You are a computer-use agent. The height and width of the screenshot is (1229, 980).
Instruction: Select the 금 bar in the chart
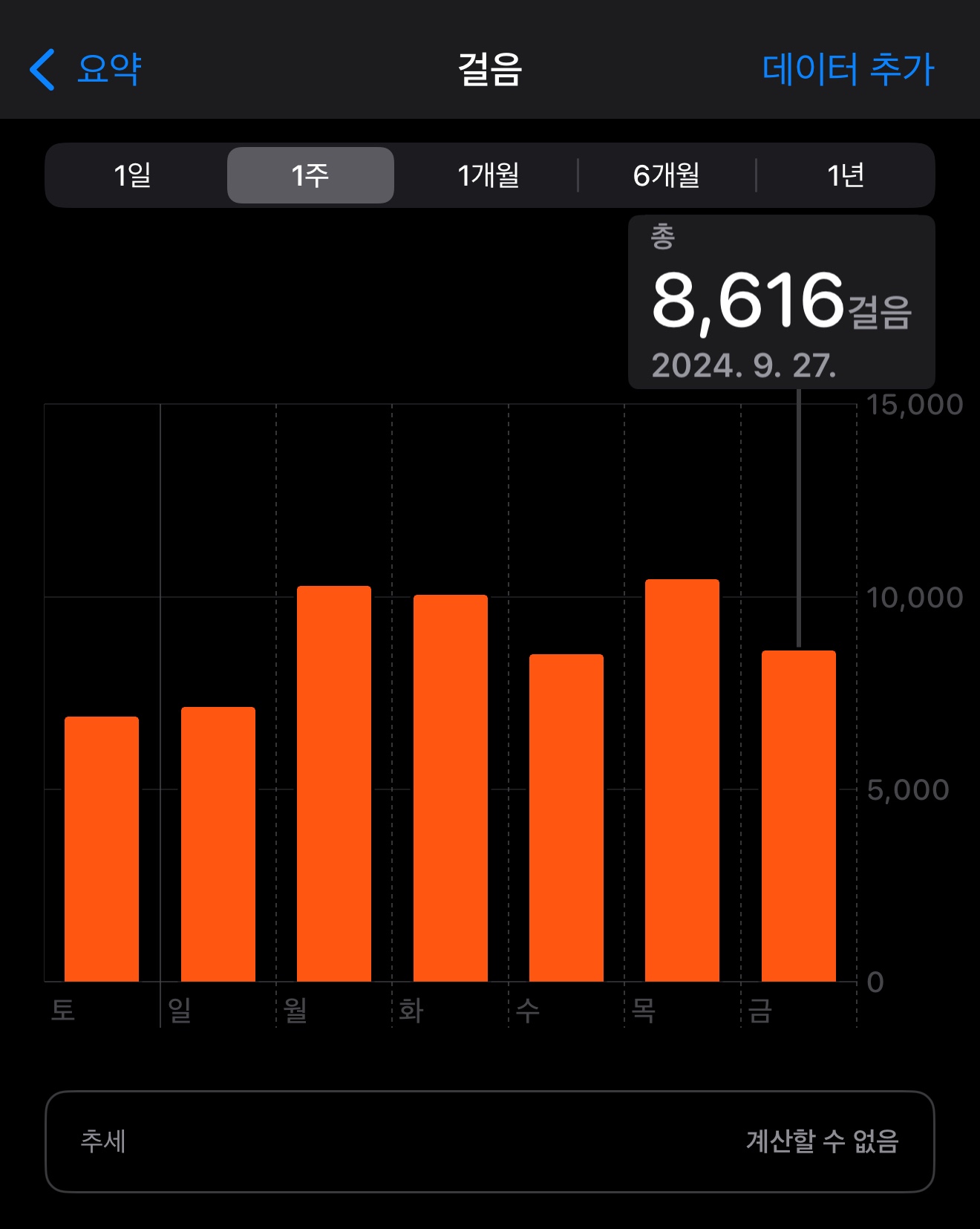tap(799, 815)
